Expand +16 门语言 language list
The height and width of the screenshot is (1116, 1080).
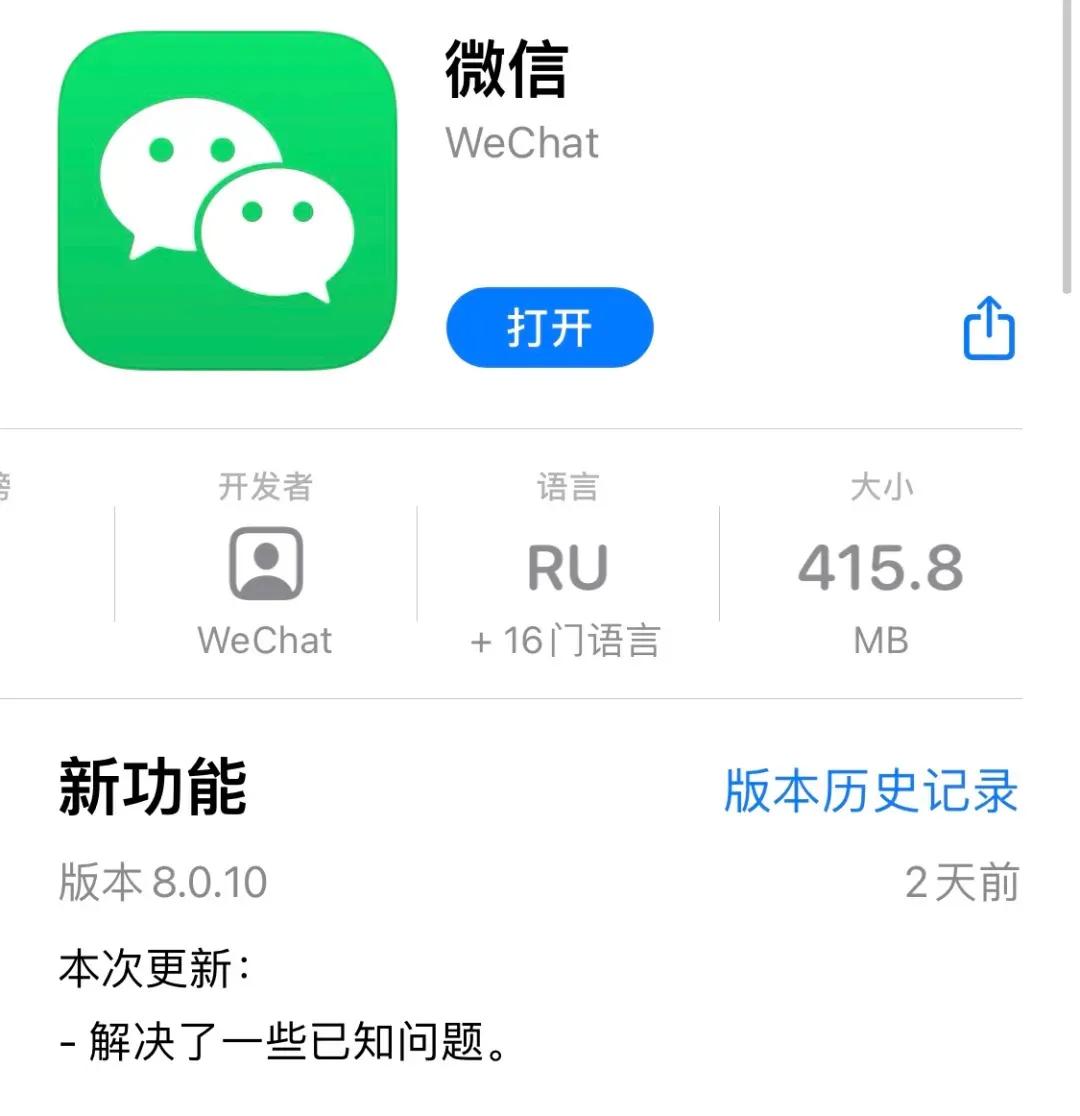coord(566,640)
